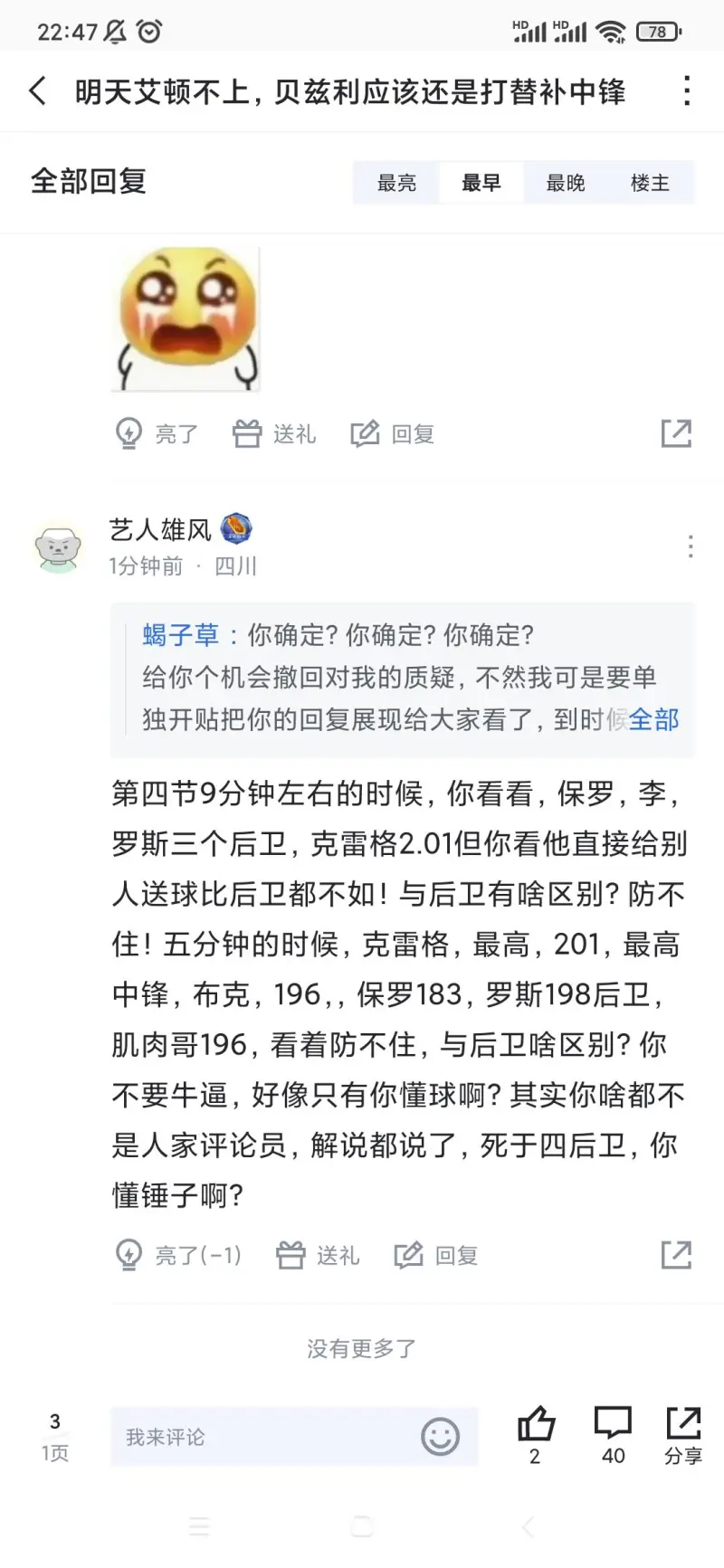Open 艺人雄风's profile avatar
This screenshot has width=724, height=1568.
pos(58,546)
